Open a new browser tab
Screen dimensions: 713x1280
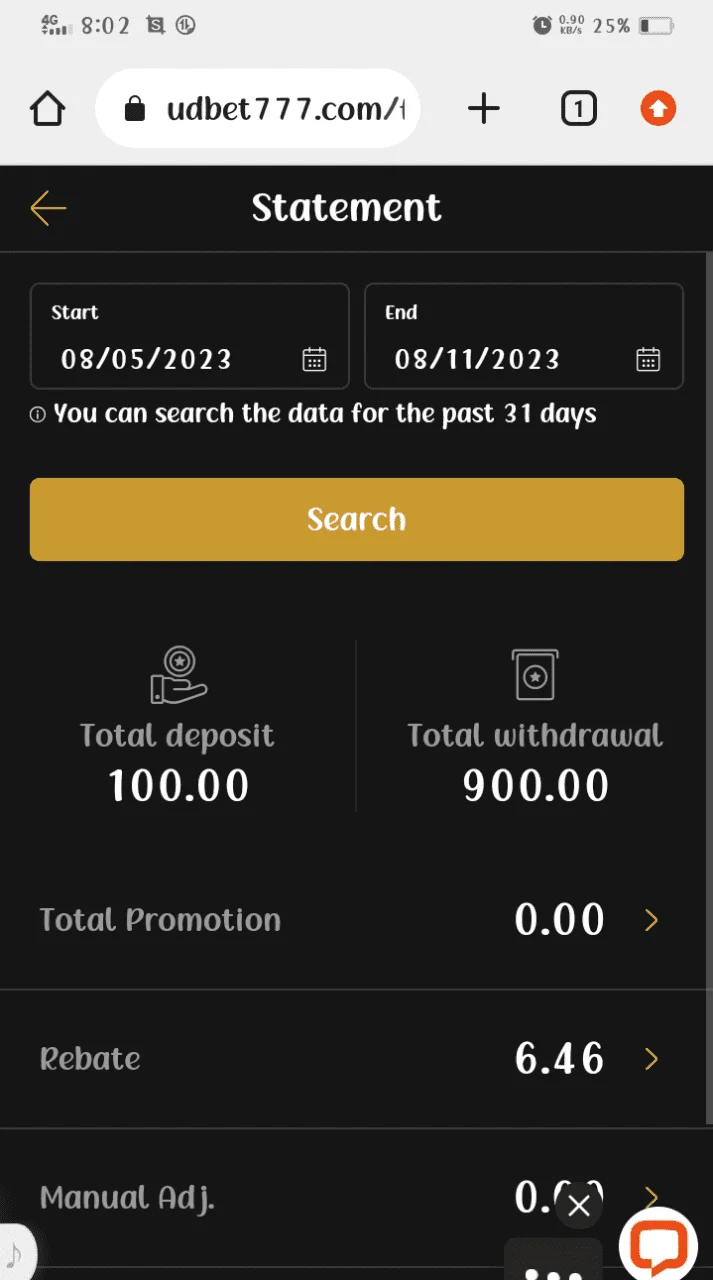pos(484,108)
